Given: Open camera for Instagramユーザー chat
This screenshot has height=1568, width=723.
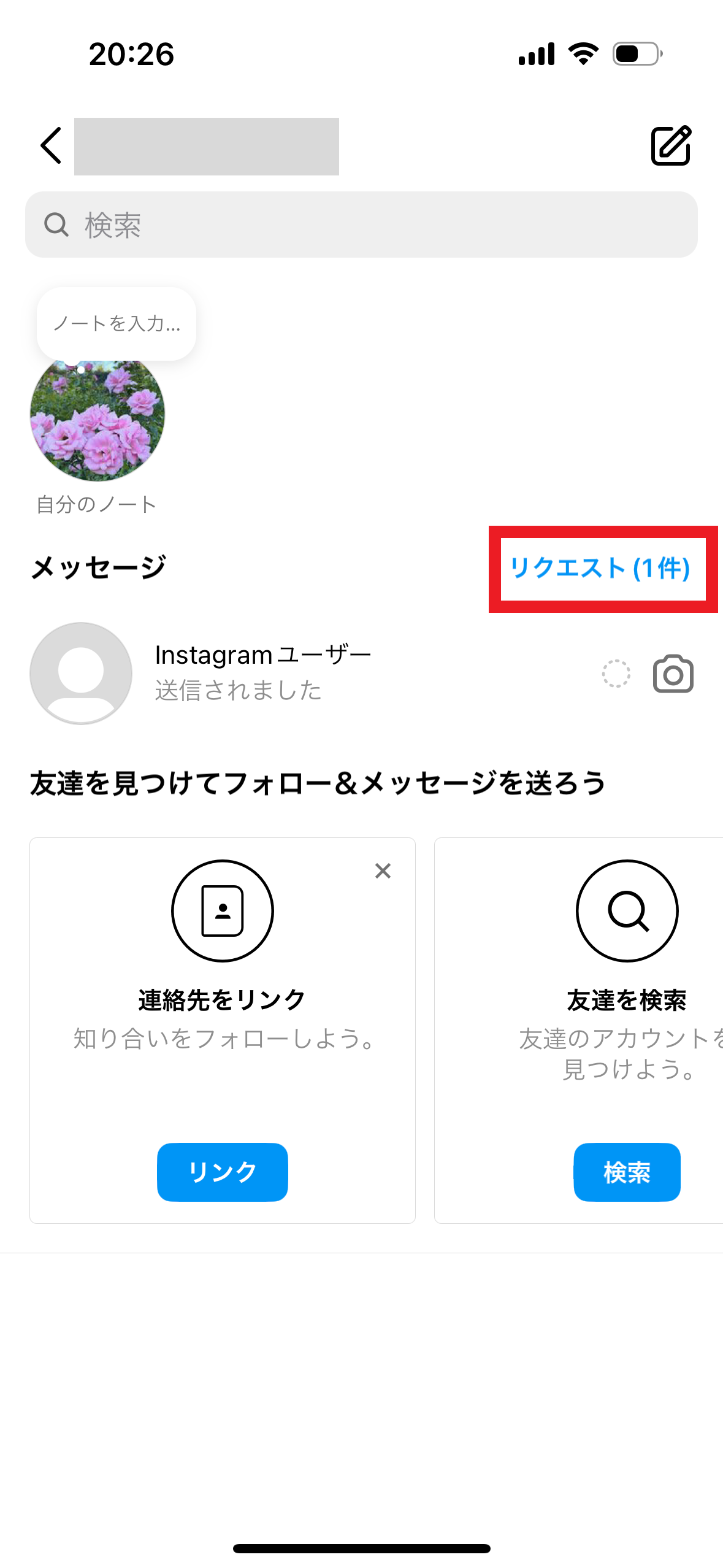Looking at the screenshot, I should (x=673, y=674).
